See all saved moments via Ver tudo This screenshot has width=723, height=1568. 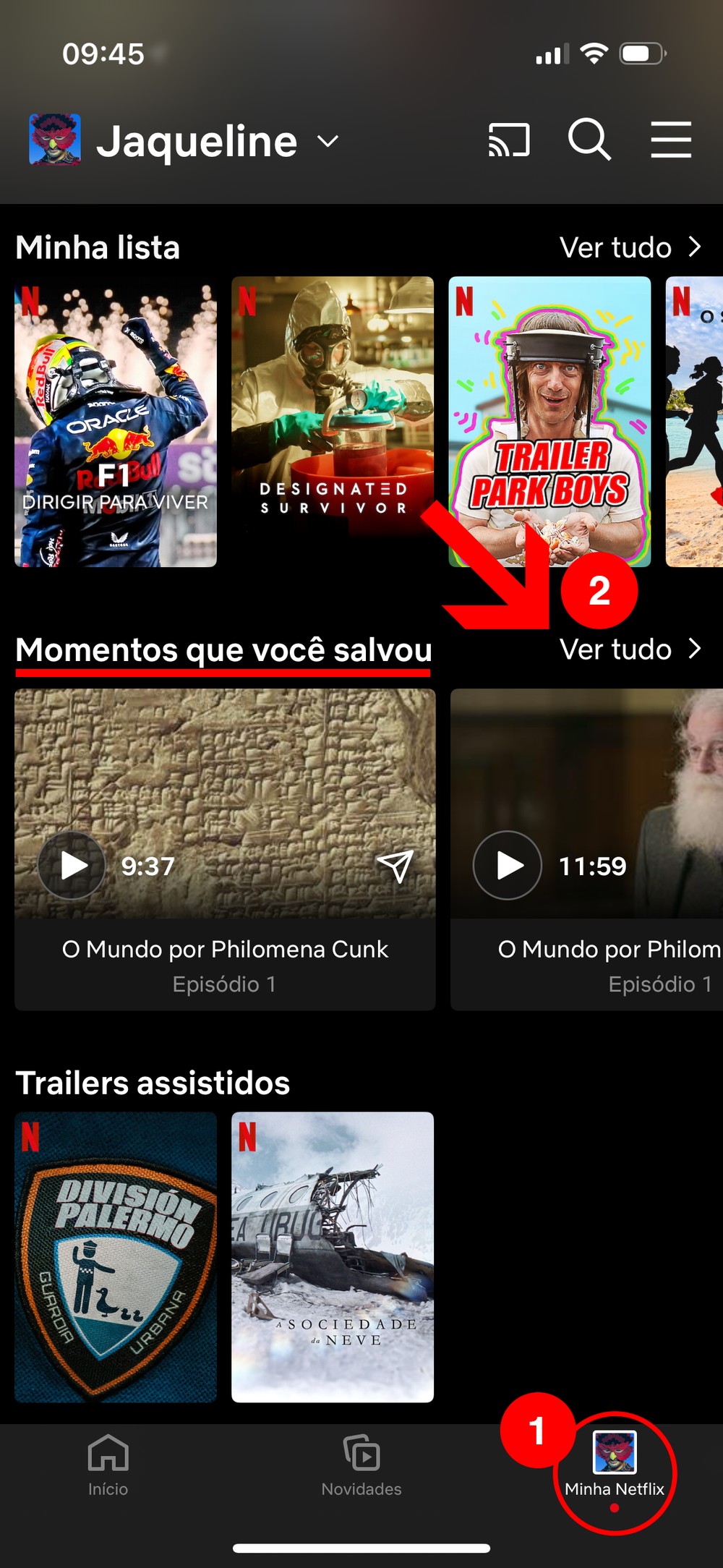pyautogui.click(x=630, y=649)
